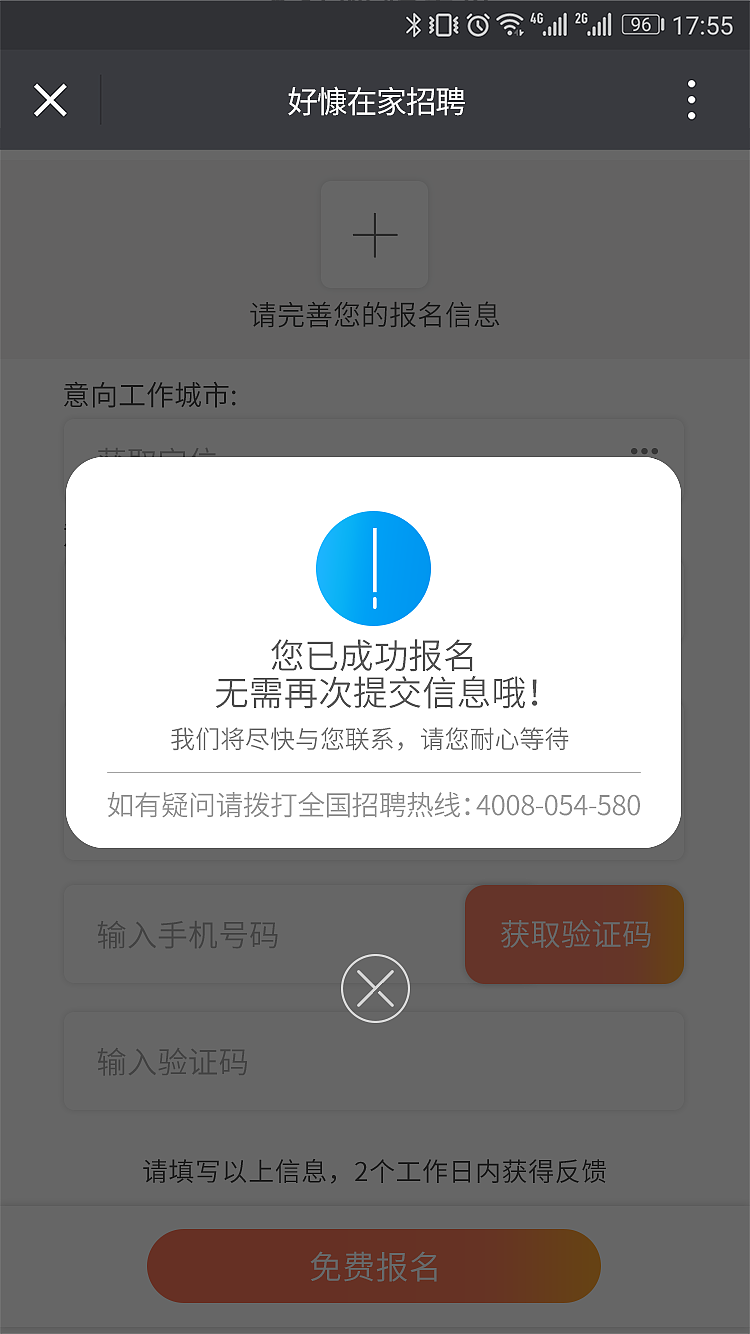Tap the battery indicator showing 96
The height and width of the screenshot is (1334, 750).
click(x=640, y=25)
